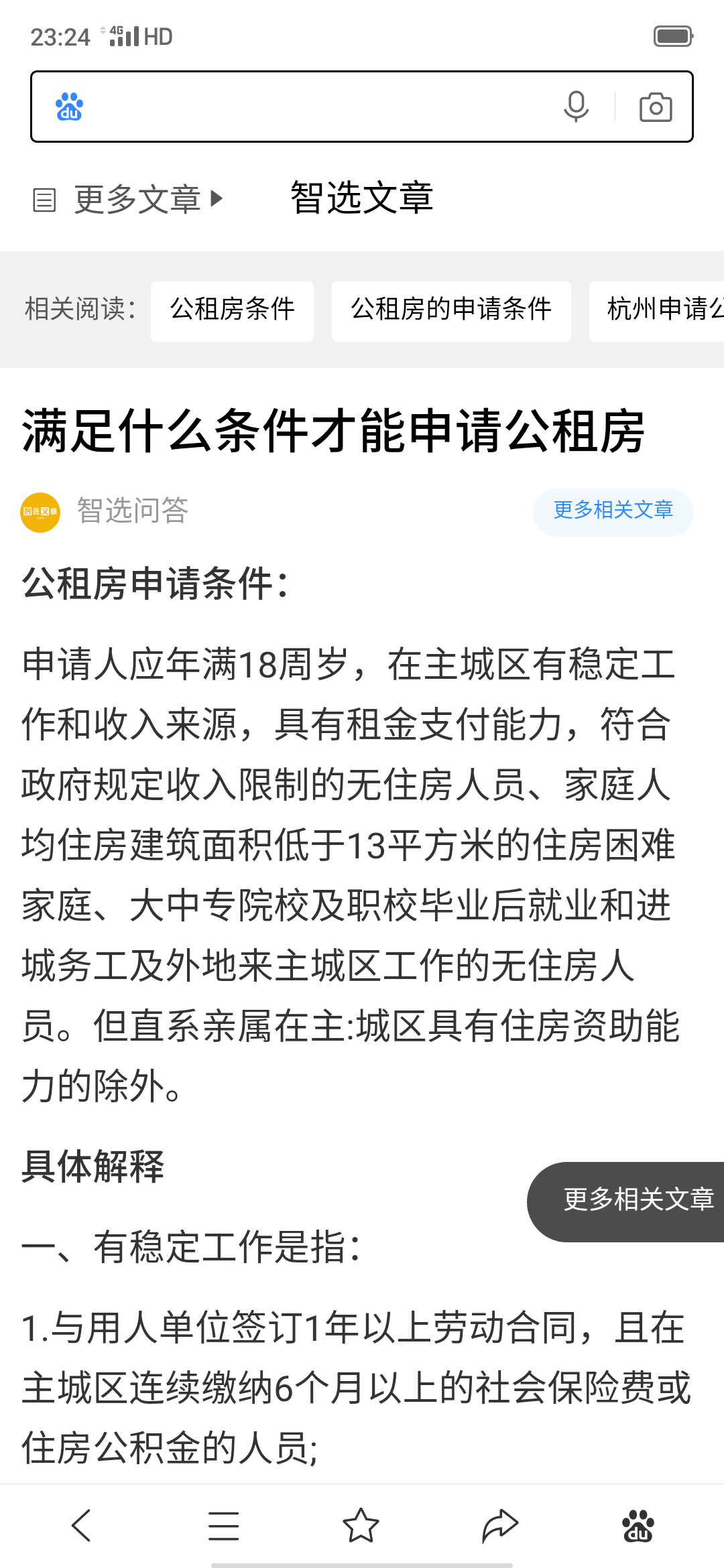Go to Baidu home via paw icon

click(x=638, y=1526)
